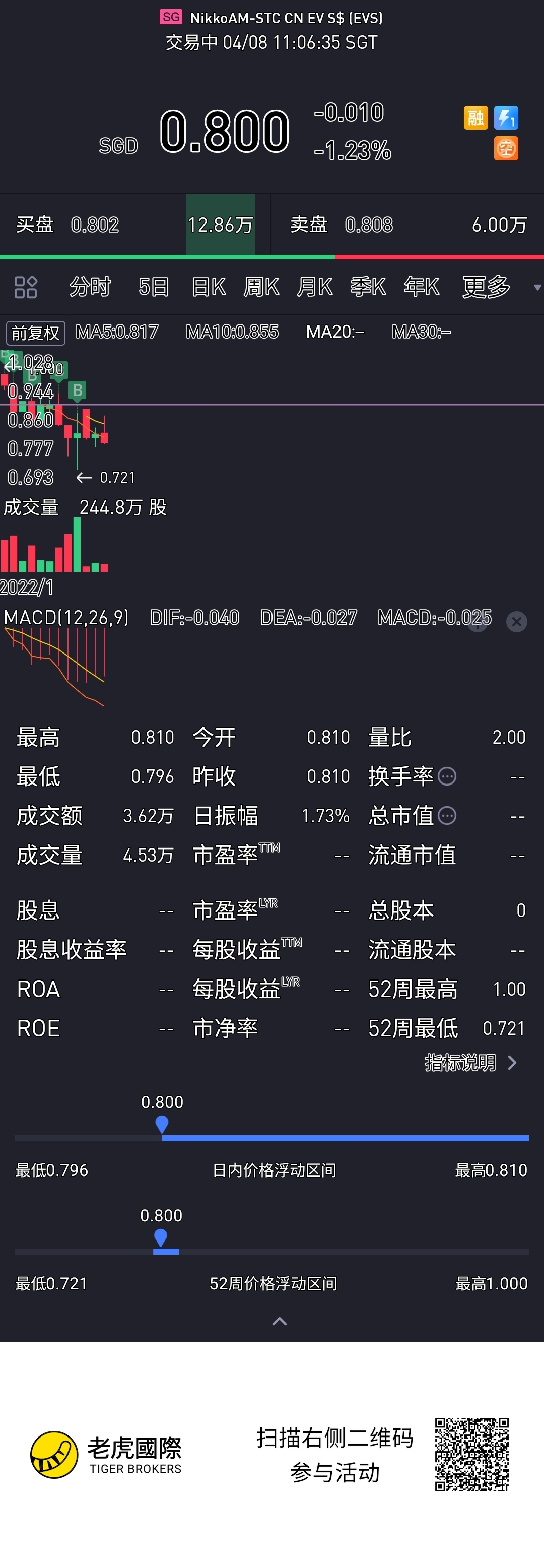Show info about 换手率
The height and width of the screenshot is (1568, 544).
(447, 777)
